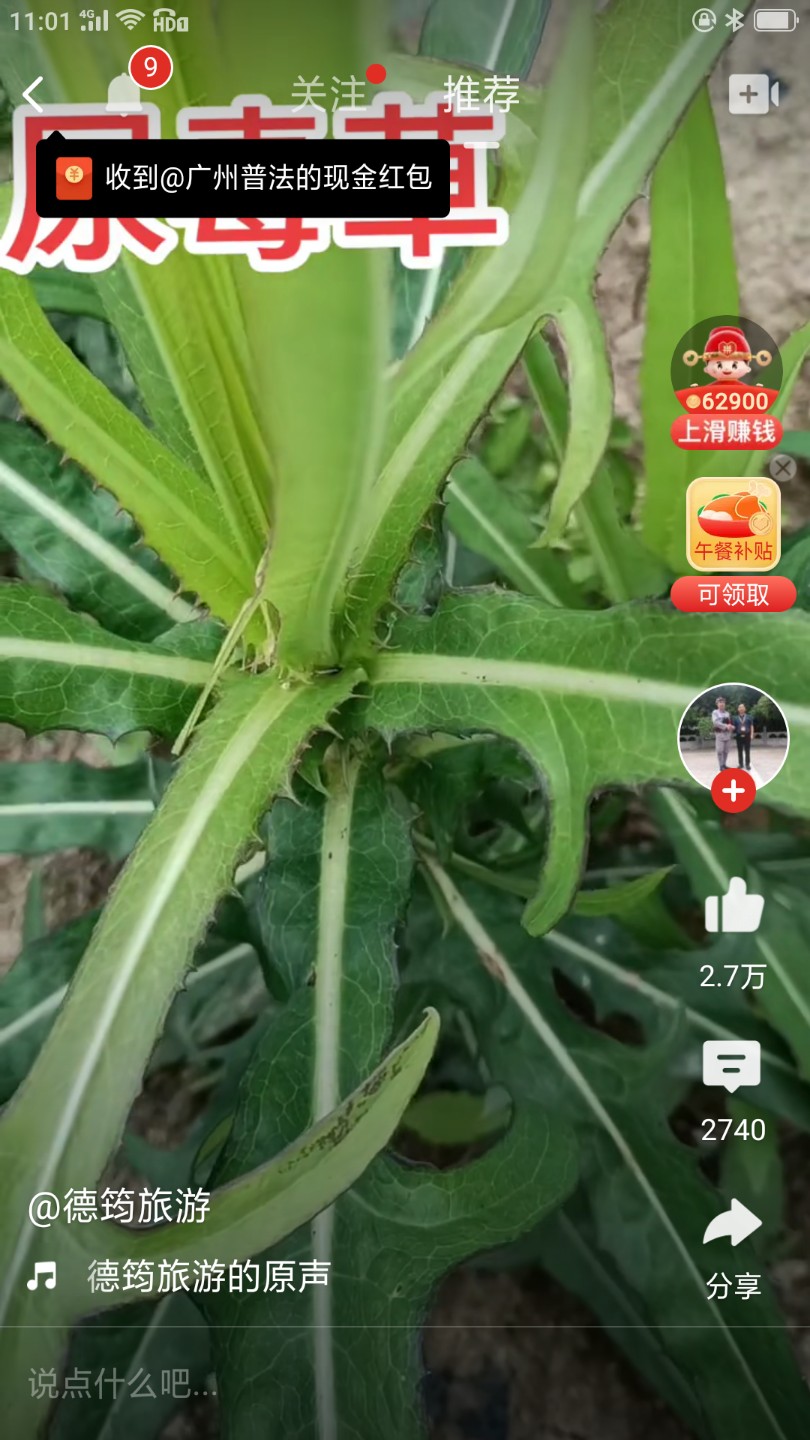
Task: Open the 收到@广州普法的现金红包 notification
Action: pos(243,178)
